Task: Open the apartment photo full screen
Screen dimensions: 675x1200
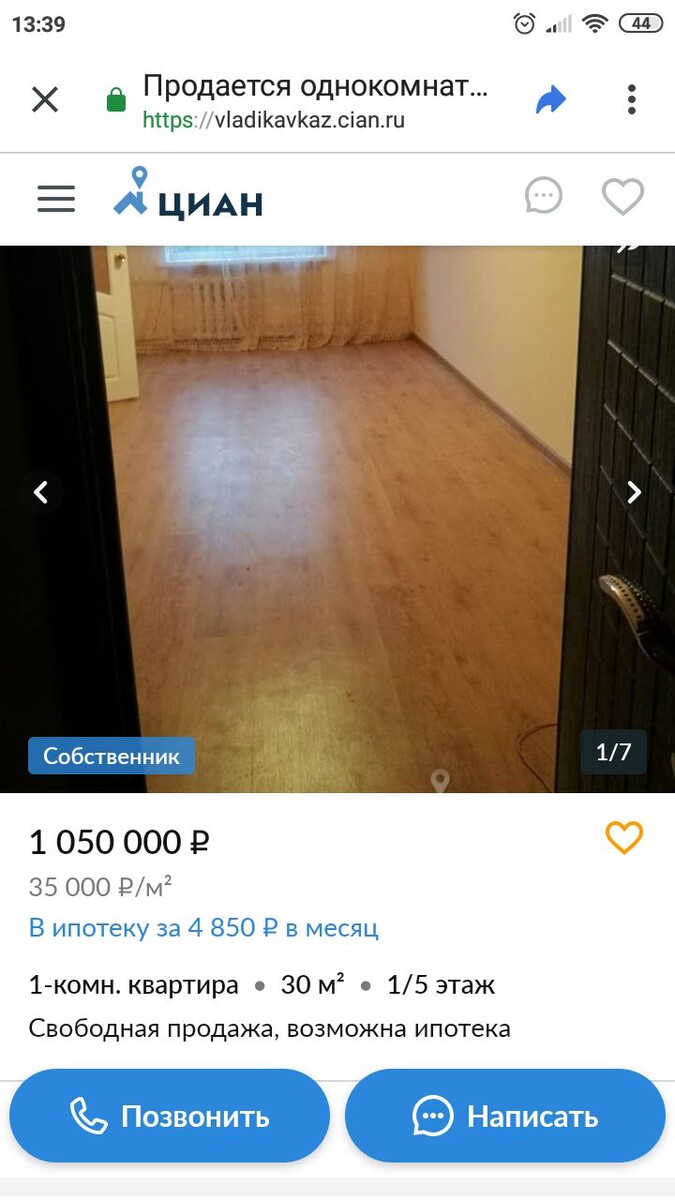Action: (x=337, y=520)
